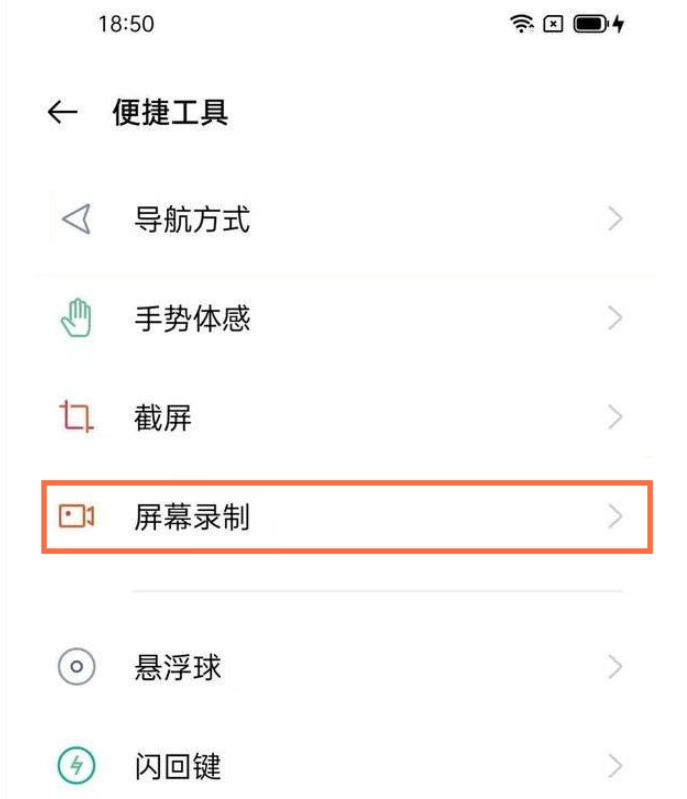Select 屏幕录制 row
Viewport: 687px width, 799px height.
pos(346,516)
